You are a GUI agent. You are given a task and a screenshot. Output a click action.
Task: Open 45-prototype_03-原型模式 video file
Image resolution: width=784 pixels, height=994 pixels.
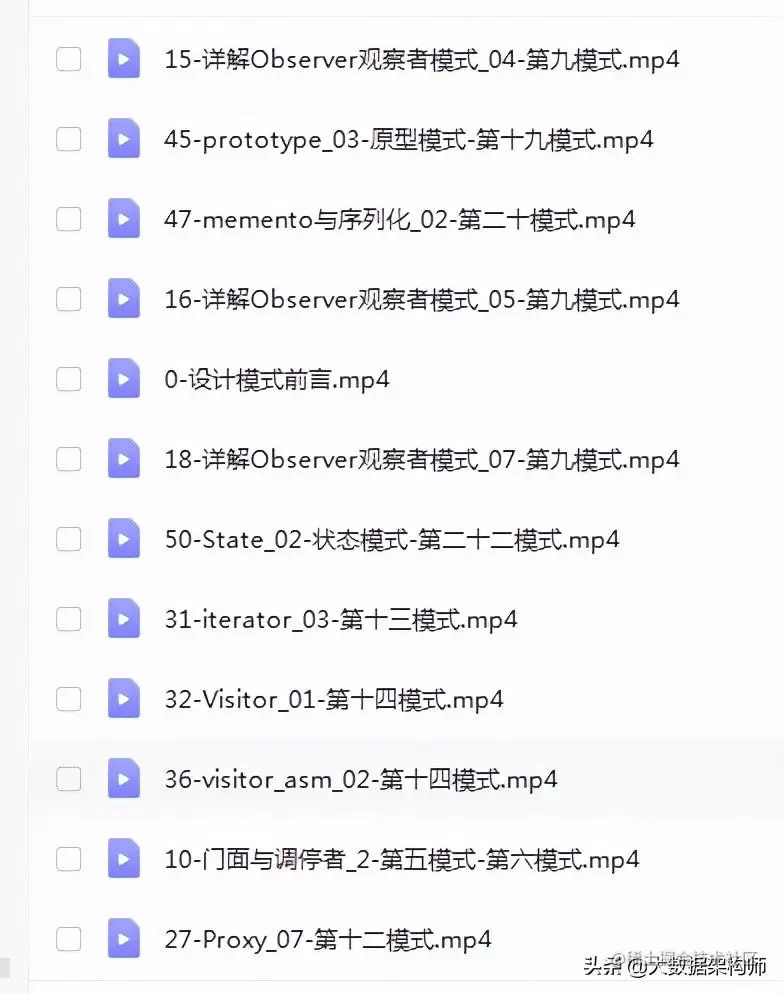[408, 139]
